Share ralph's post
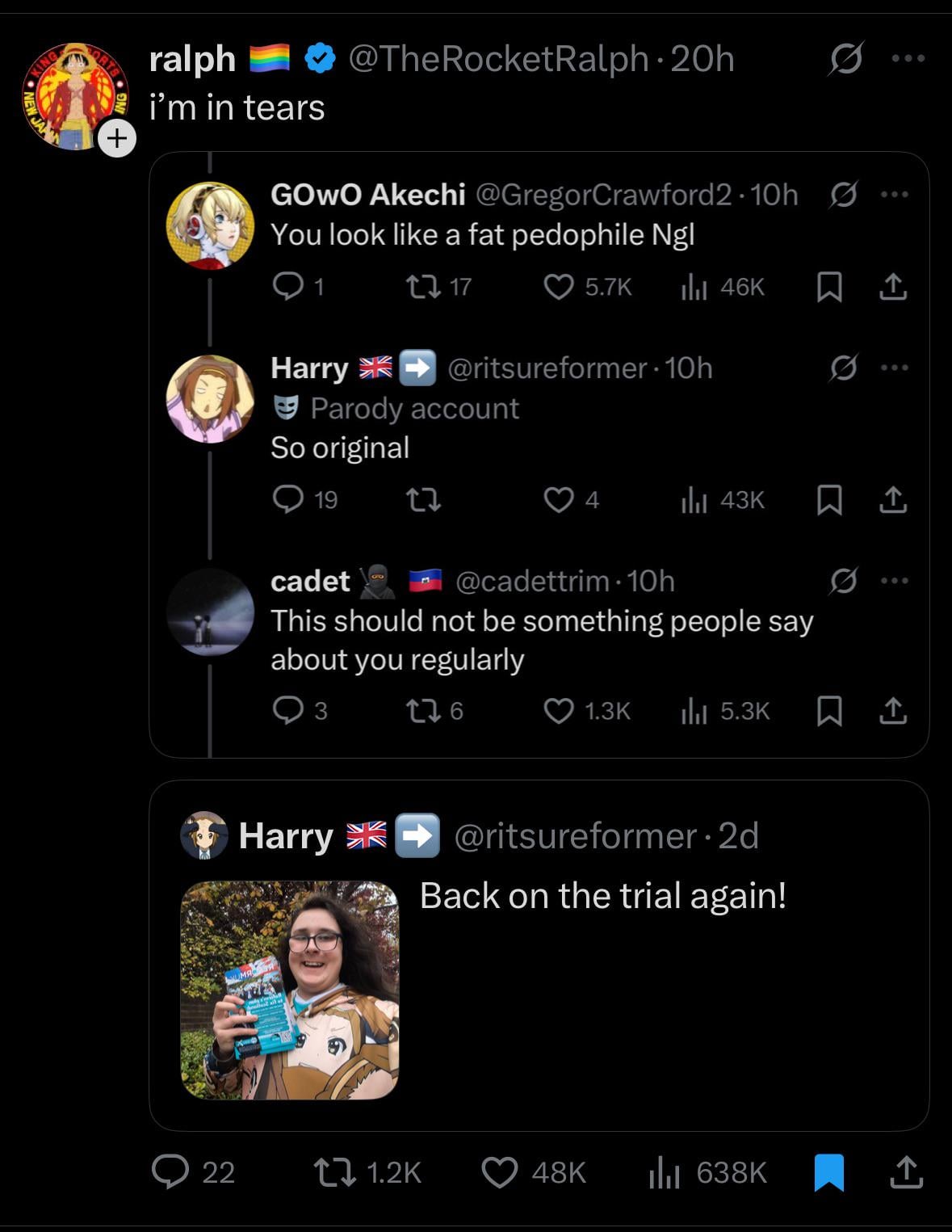Viewport: 952px width, 1232px height. [x=906, y=1172]
